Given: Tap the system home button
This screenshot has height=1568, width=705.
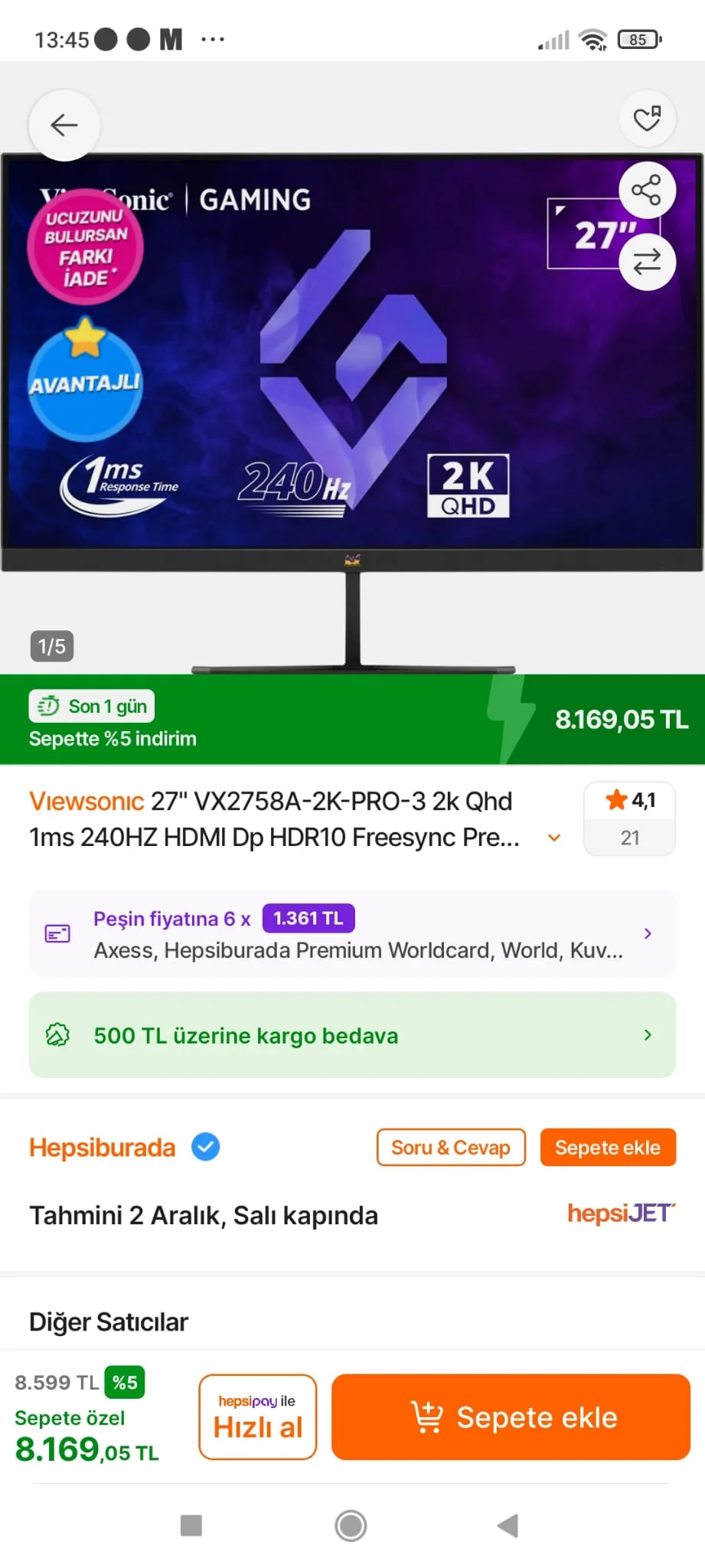Looking at the screenshot, I should [x=351, y=1526].
